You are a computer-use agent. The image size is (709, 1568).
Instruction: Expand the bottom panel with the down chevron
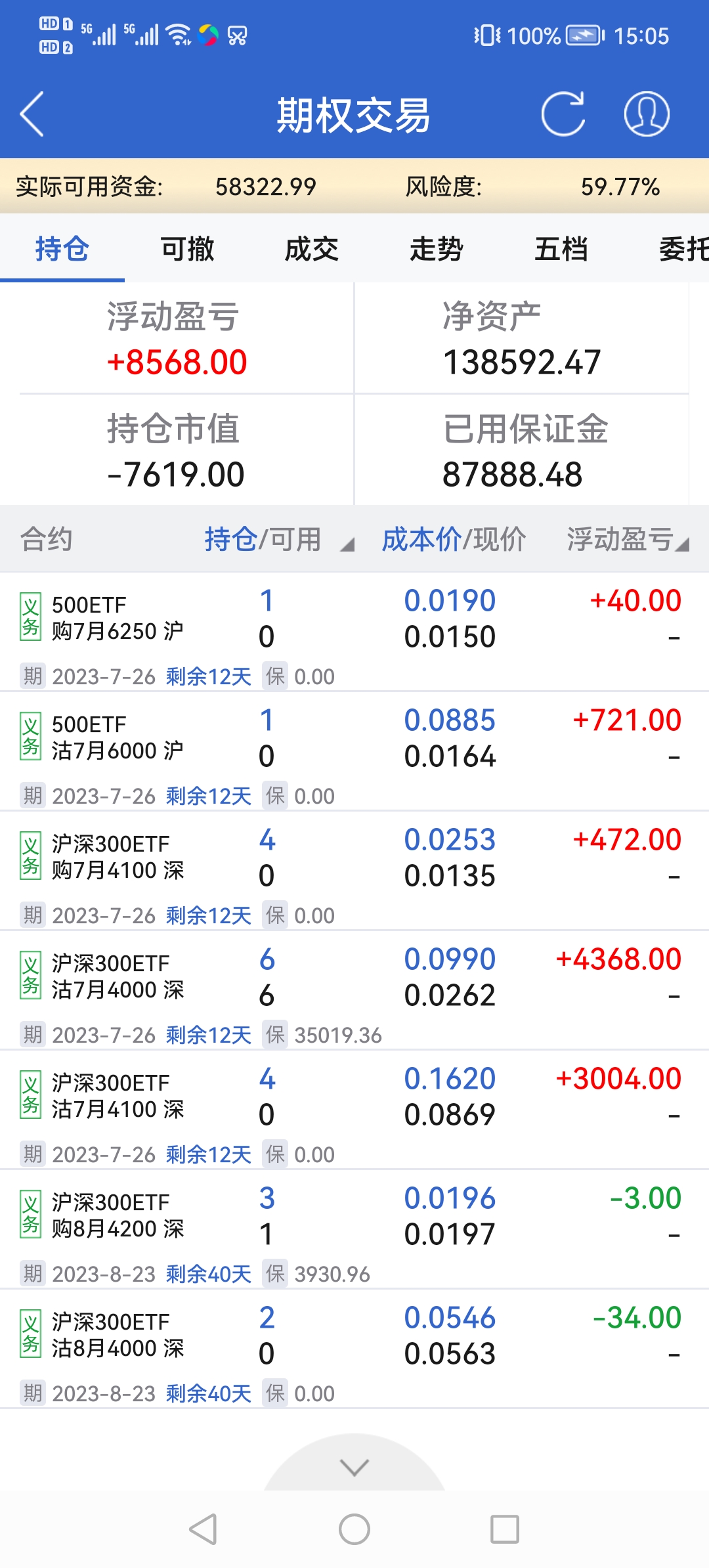(354, 1467)
